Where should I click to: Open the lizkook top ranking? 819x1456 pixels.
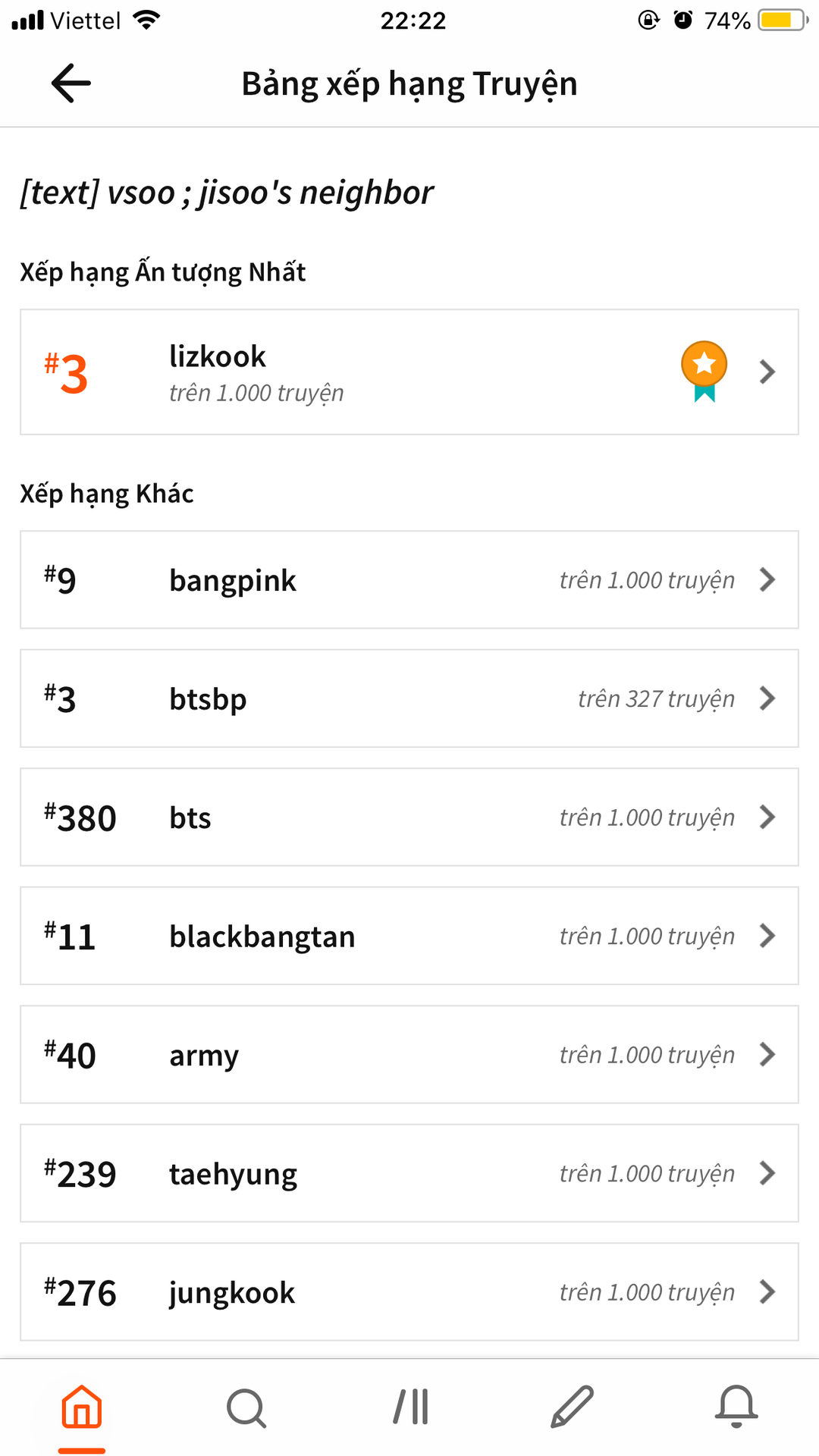coord(409,372)
